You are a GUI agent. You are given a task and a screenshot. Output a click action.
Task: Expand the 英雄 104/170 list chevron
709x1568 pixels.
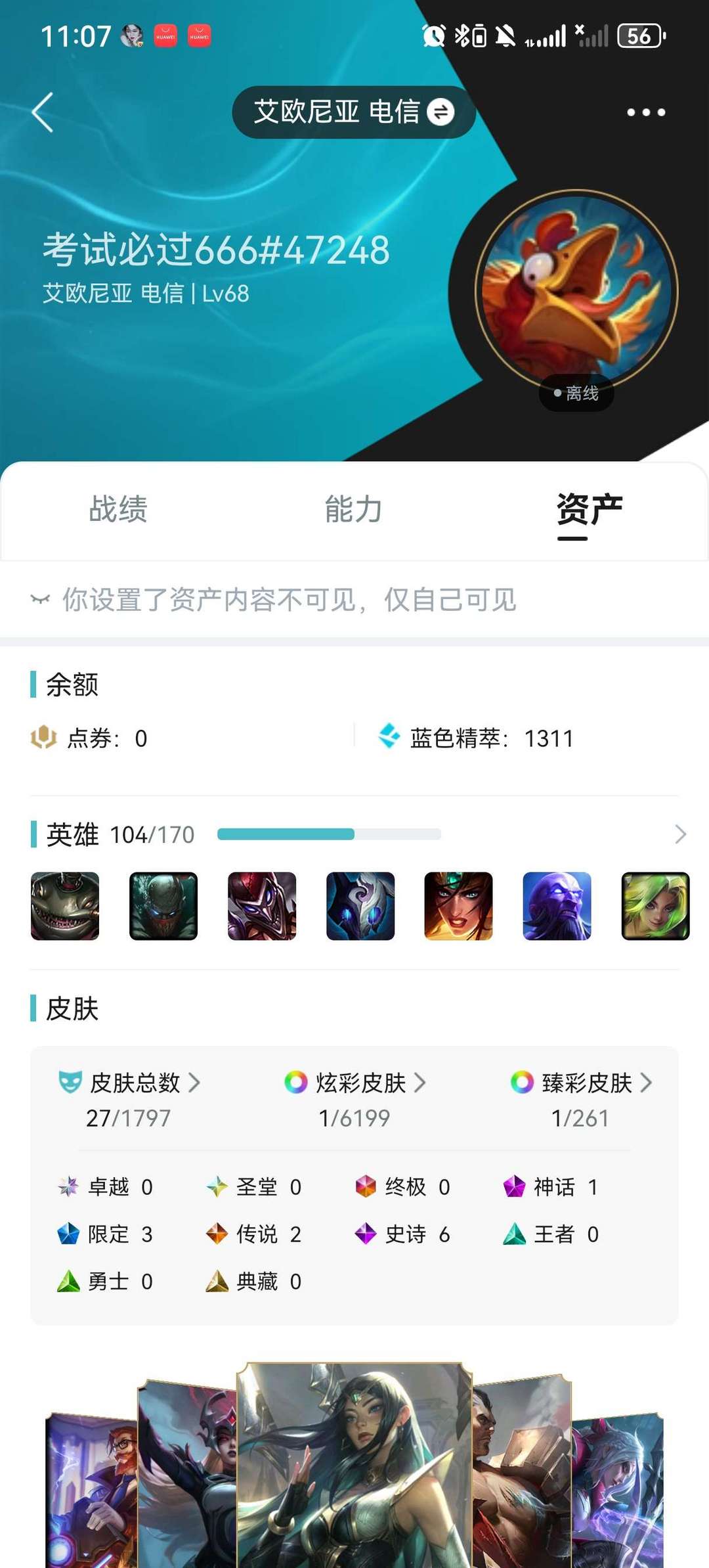[x=680, y=834]
